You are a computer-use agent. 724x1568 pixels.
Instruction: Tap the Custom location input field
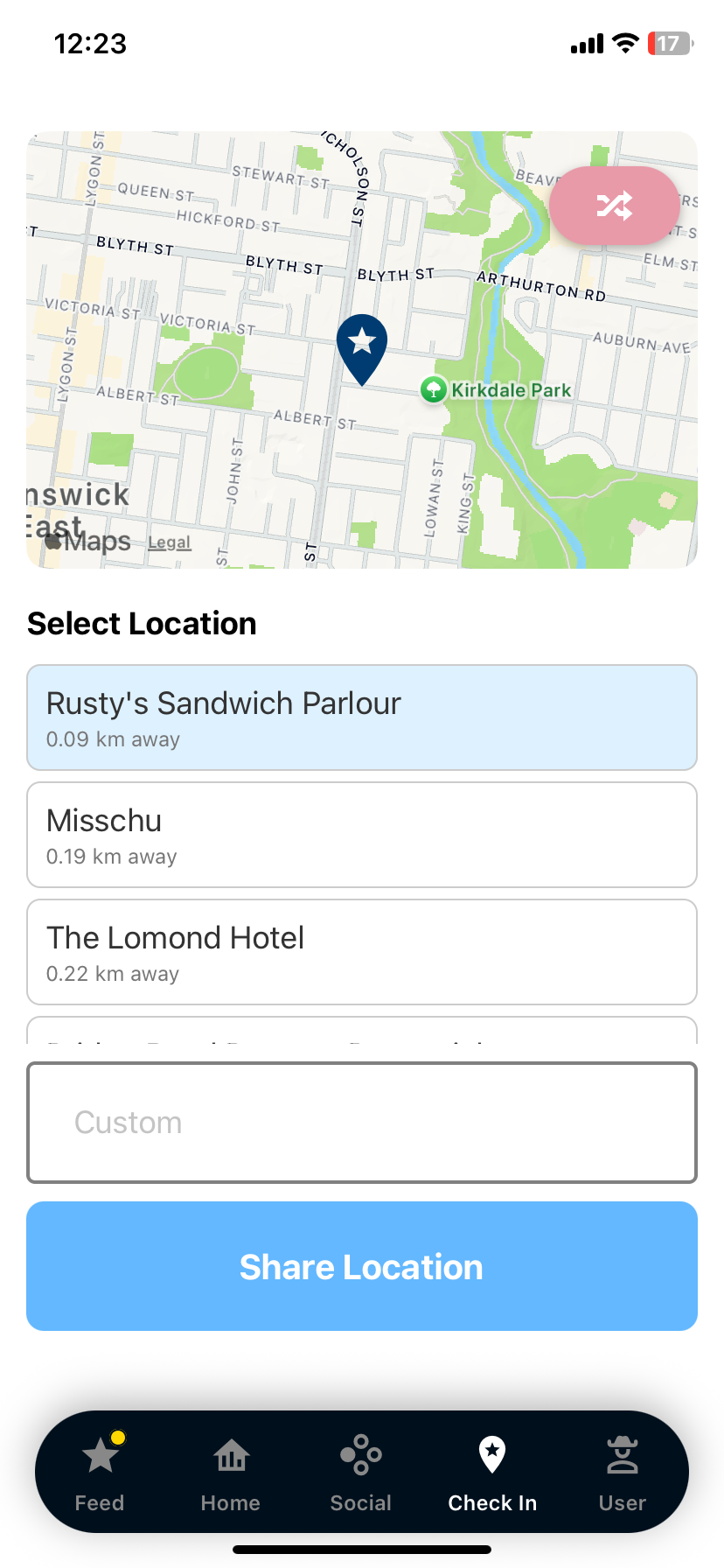click(x=361, y=1122)
